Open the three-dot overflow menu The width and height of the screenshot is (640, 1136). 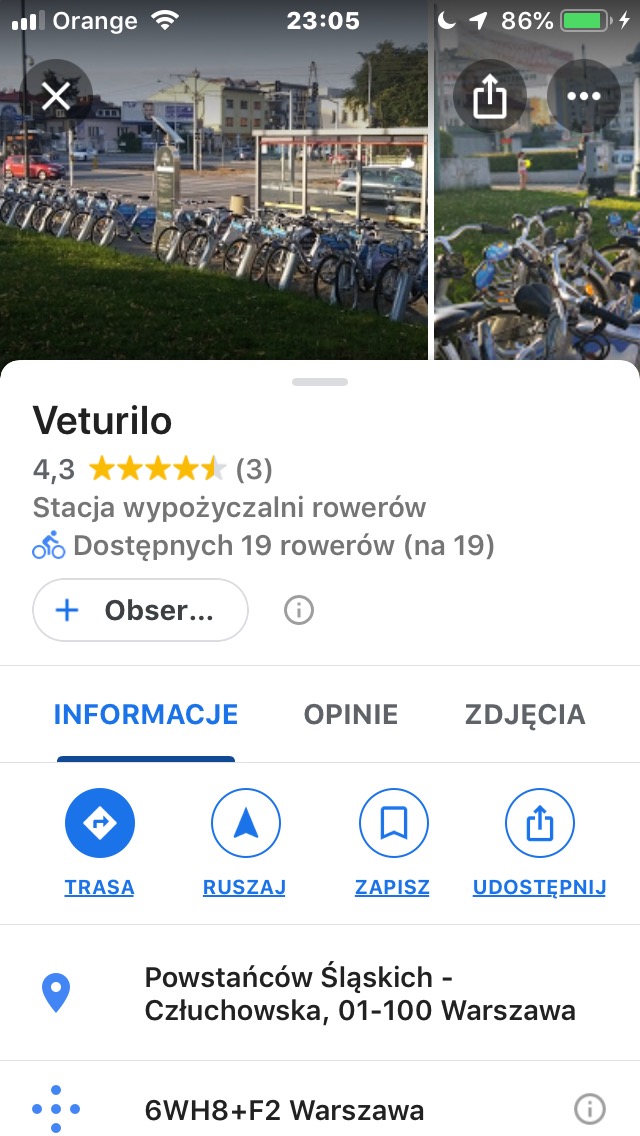583,96
